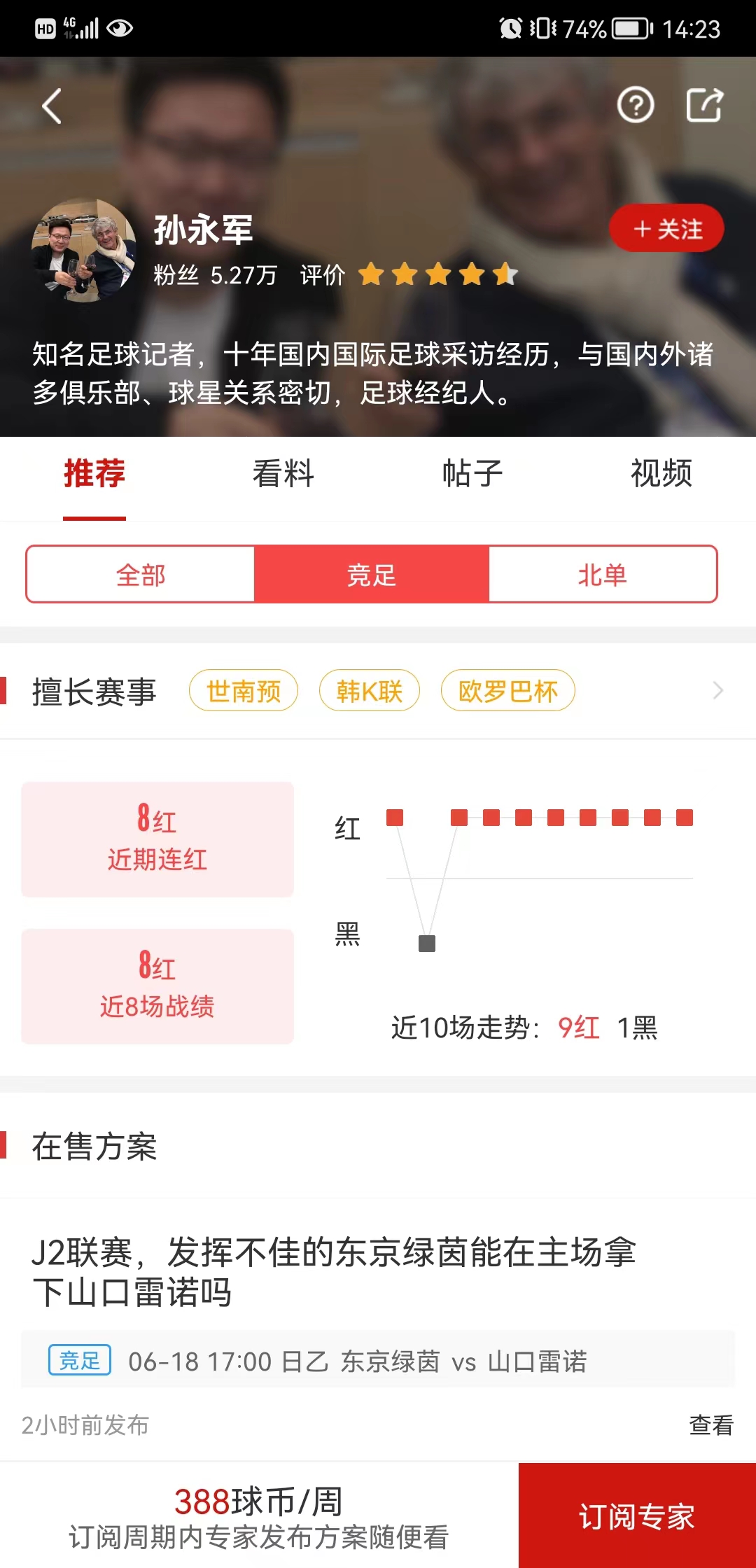Expand 擅长赛事 with the right chevron

717,691
